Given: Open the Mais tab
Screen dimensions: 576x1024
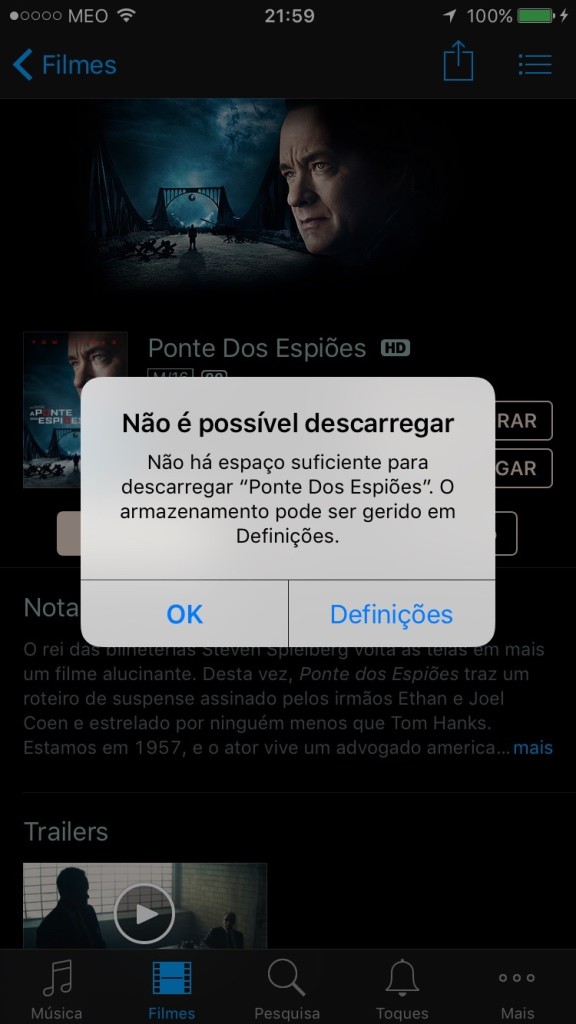Looking at the screenshot, I should point(517,989).
